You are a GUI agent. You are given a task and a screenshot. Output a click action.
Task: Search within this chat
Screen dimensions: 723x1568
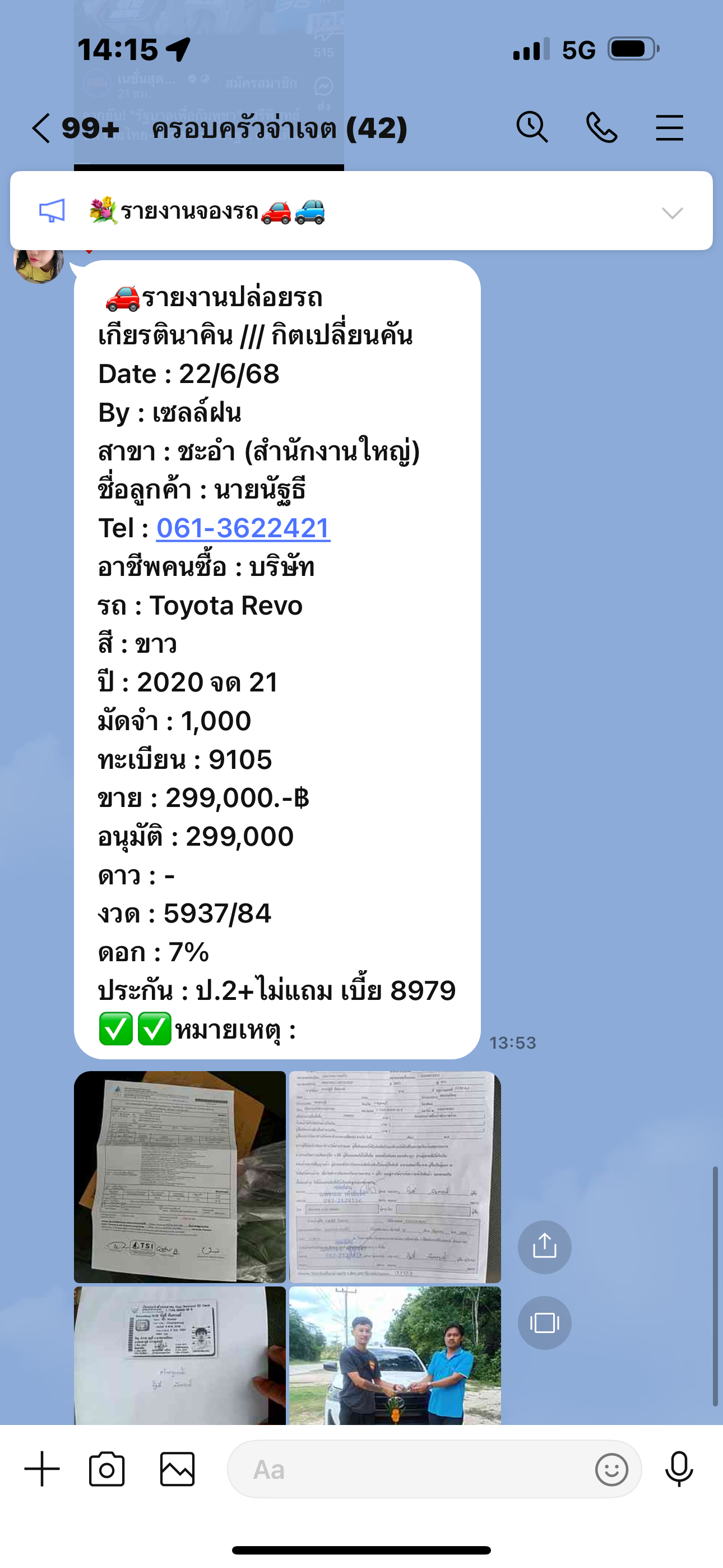pyautogui.click(x=532, y=128)
